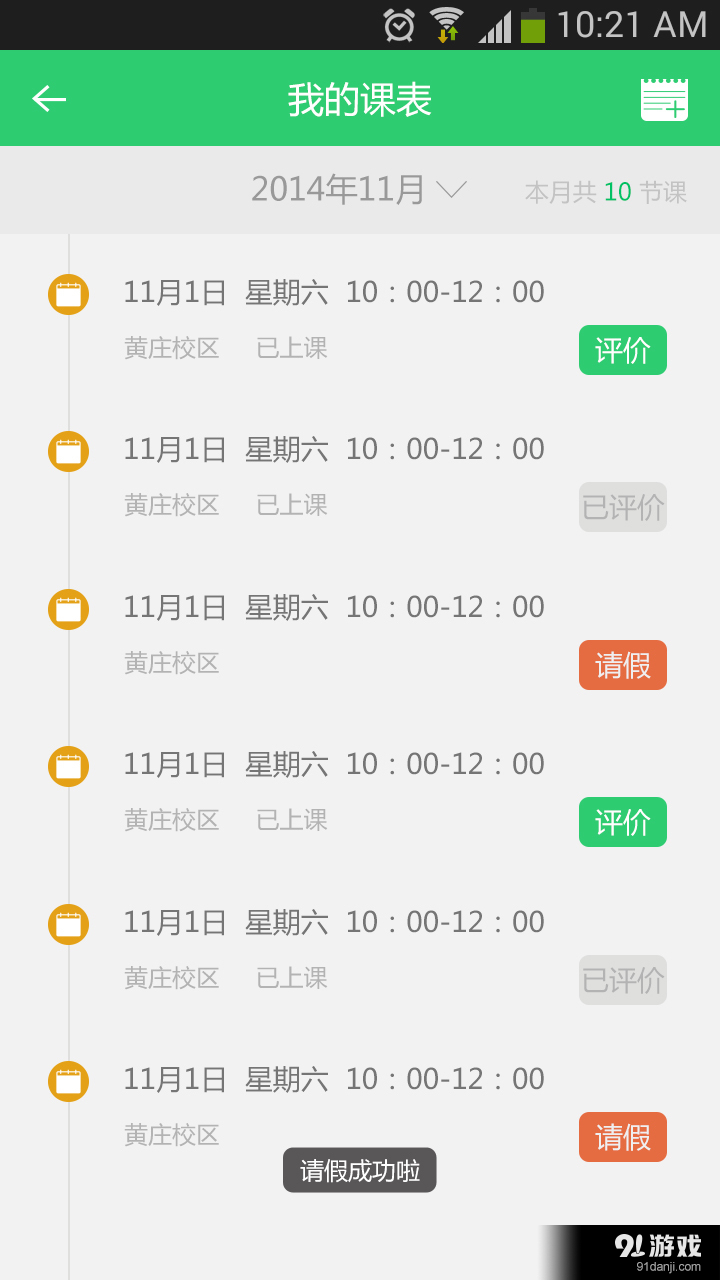The width and height of the screenshot is (720, 1280).
Task: Tap the calendar icon next to the last class
Action: pyautogui.click(x=68, y=1081)
